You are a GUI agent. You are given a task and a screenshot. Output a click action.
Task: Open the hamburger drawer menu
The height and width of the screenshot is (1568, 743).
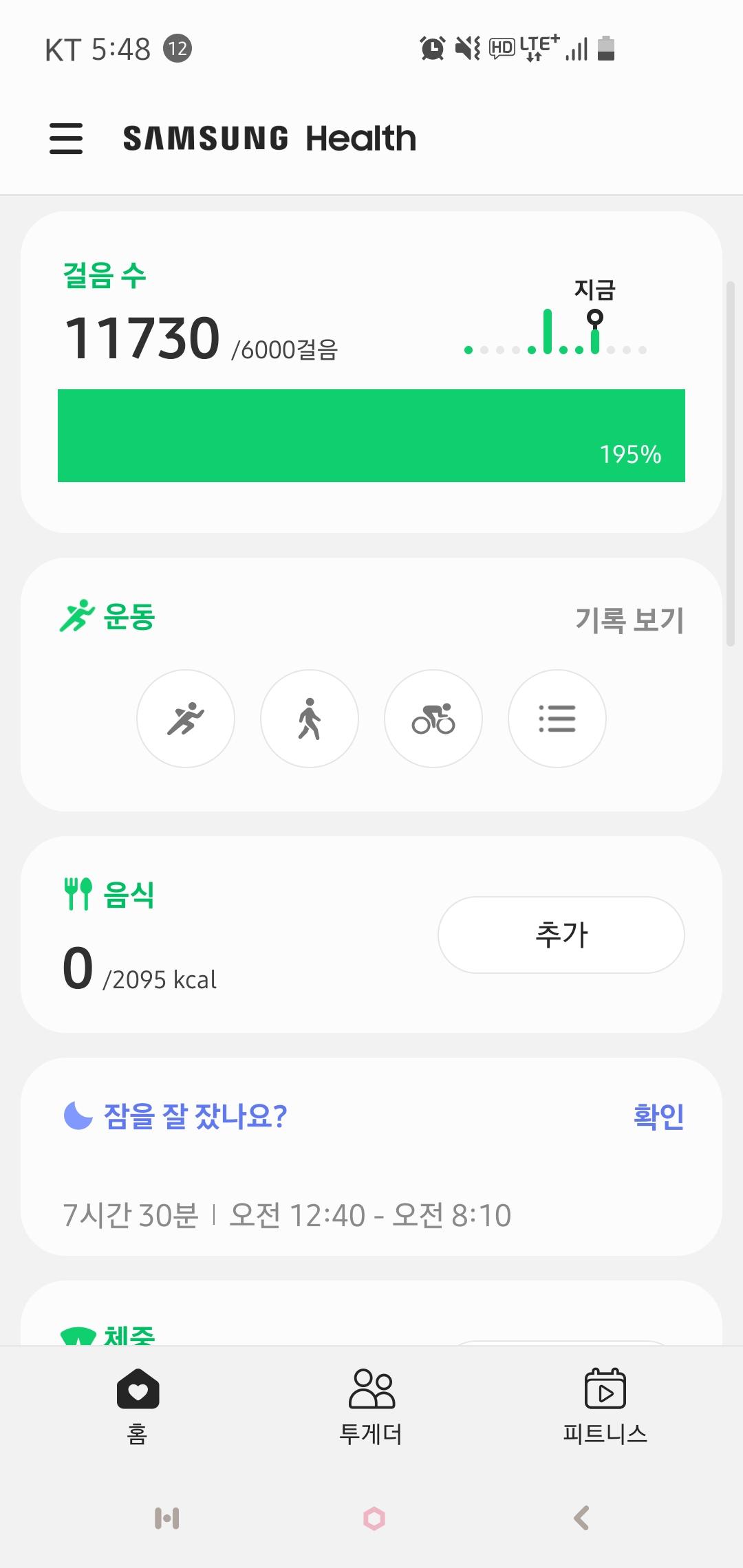click(x=66, y=138)
